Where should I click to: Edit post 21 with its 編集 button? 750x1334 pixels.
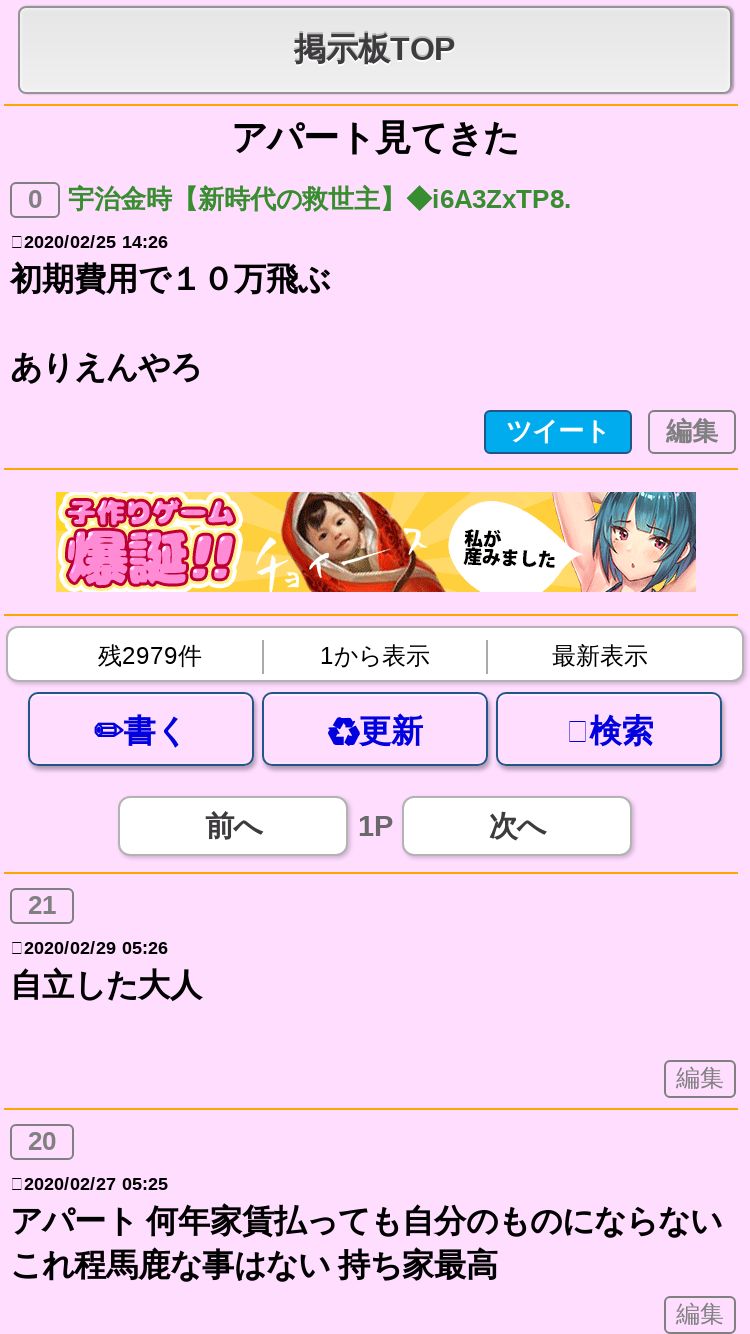700,1079
